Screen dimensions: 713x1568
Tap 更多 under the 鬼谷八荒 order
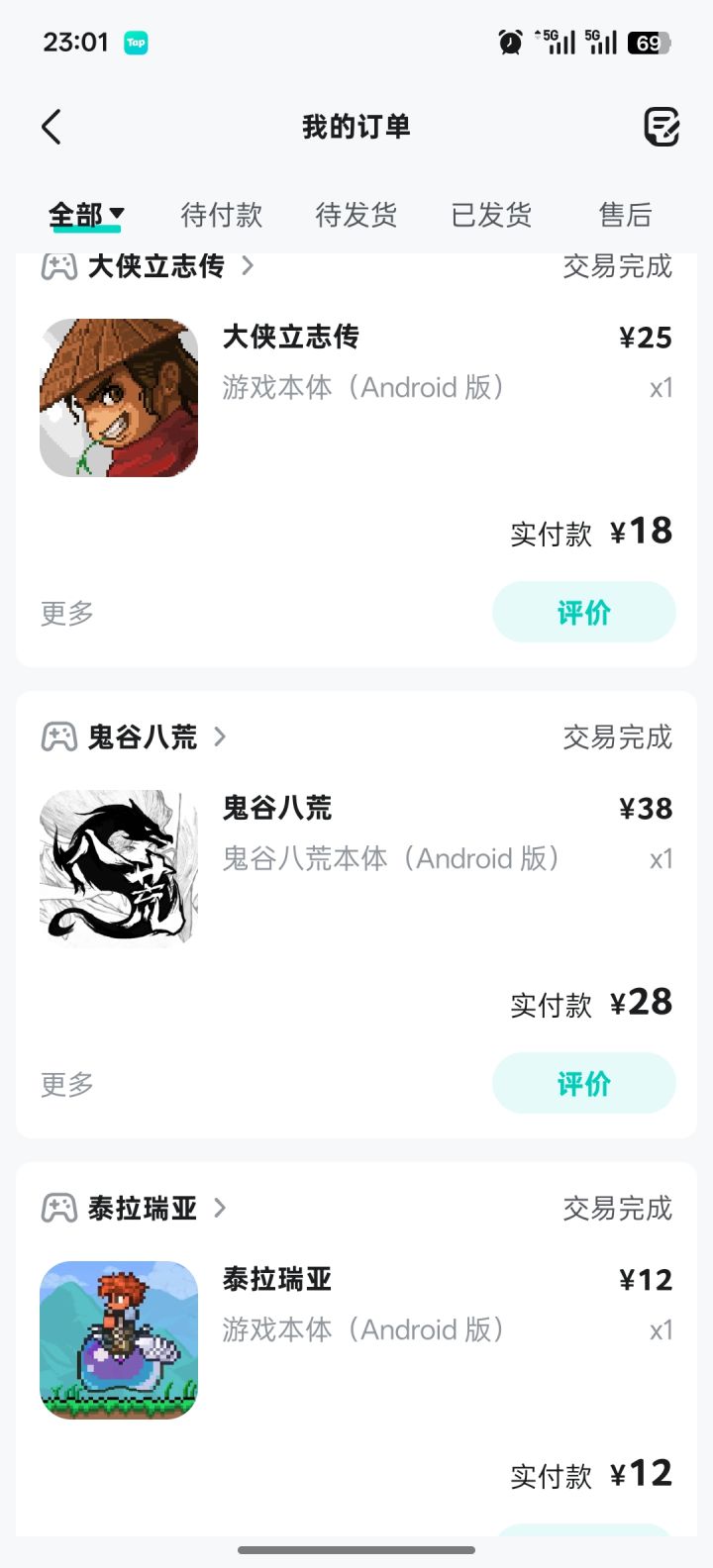[67, 1084]
